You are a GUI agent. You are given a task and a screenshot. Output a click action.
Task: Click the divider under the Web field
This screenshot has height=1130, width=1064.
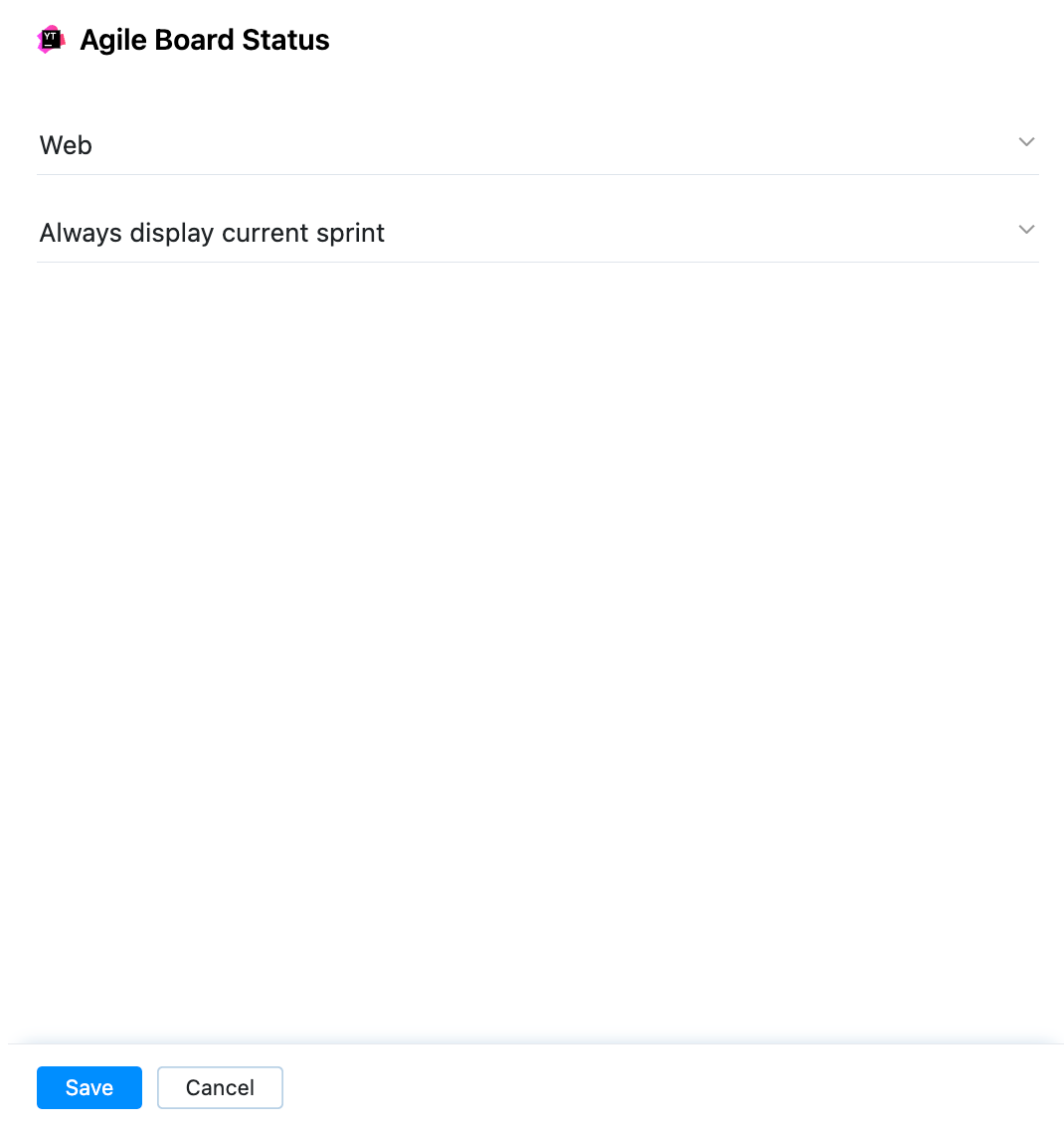click(537, 175)
